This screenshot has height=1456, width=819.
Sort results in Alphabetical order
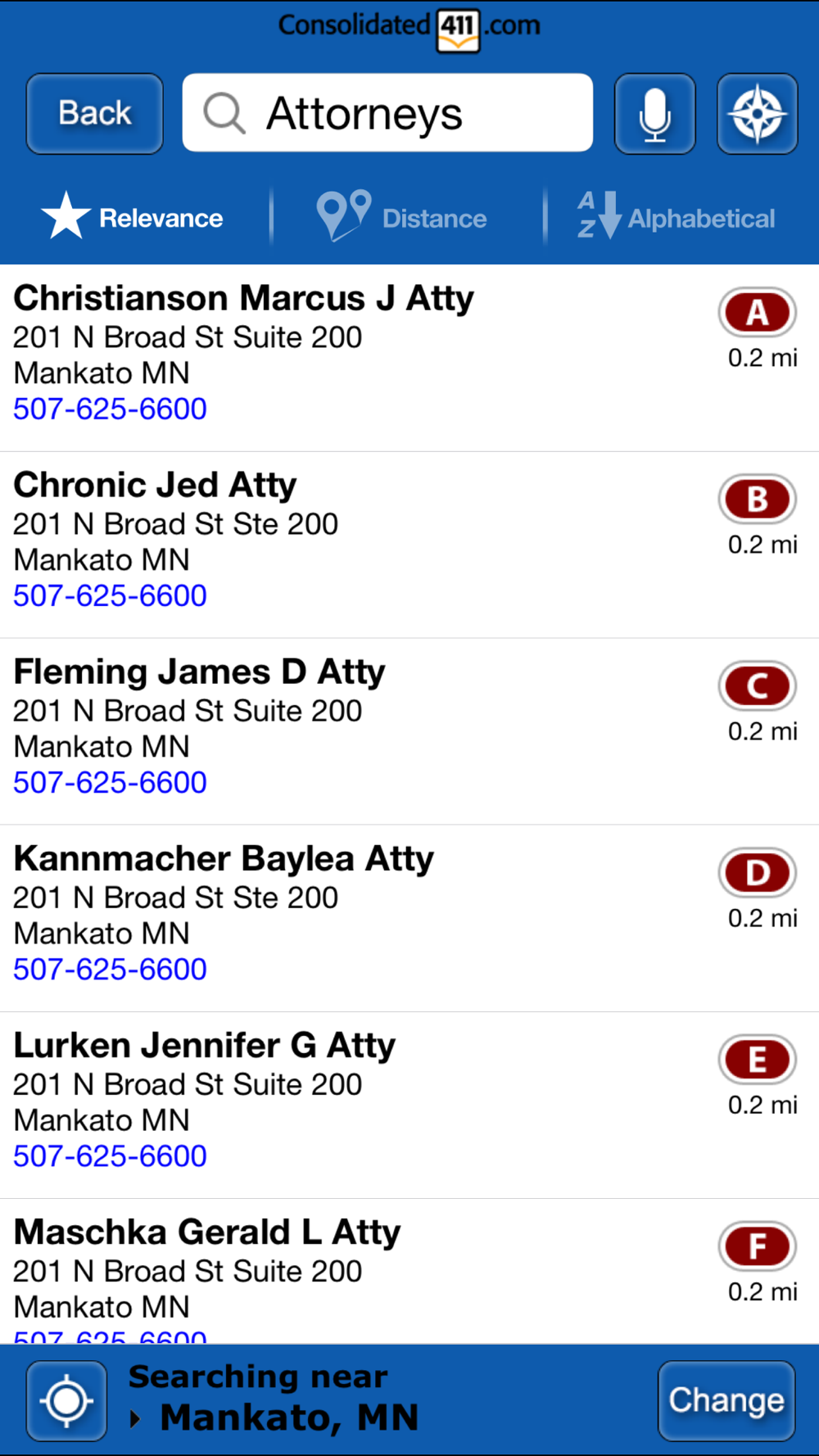[676, 217]
